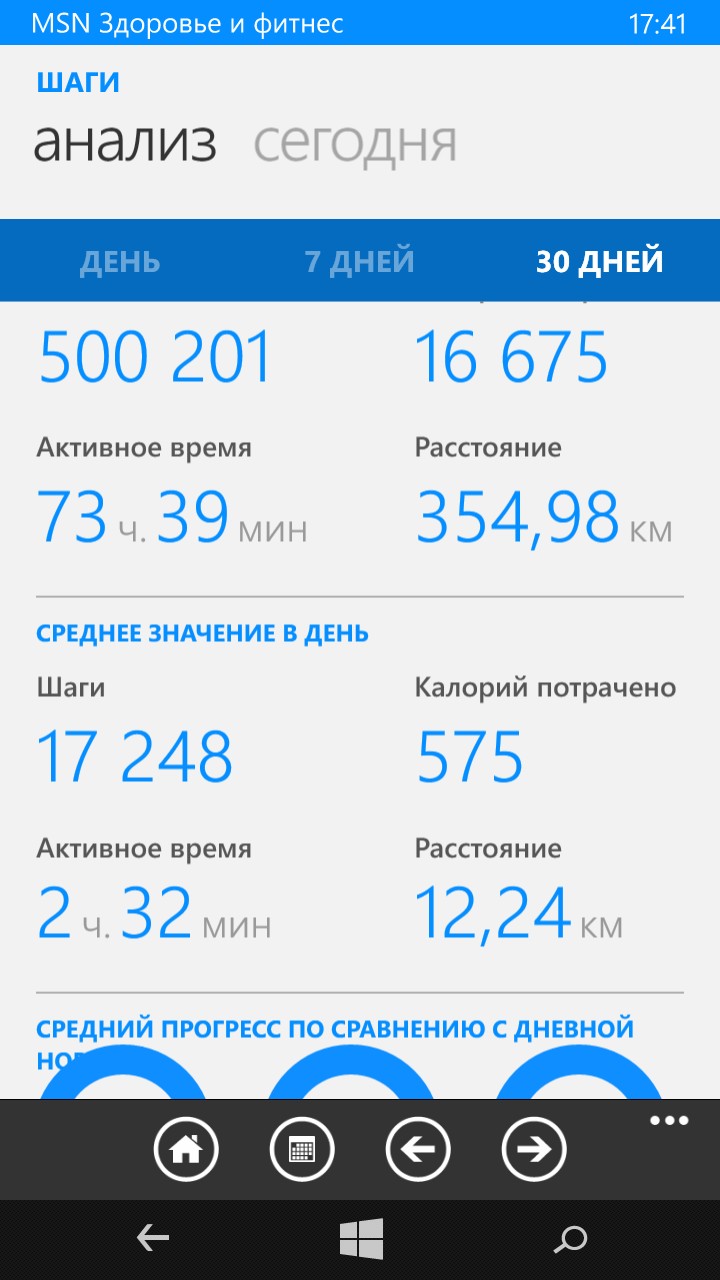Tap the system back button
The width and height of the screenshot is (720, 1280).
point(152,1240)
